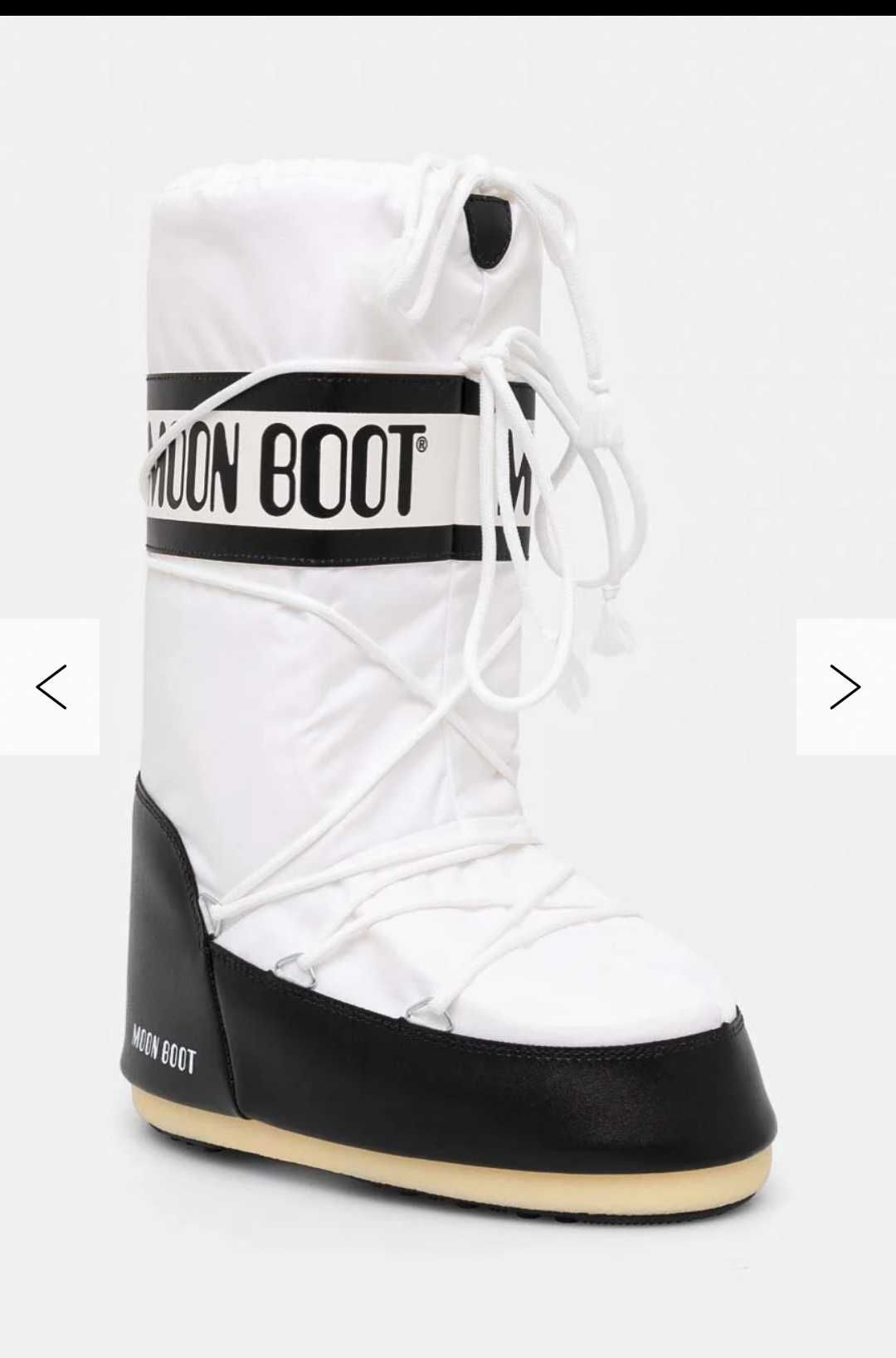
Task: Go to the next product image
Action: [x=845, y=687]
